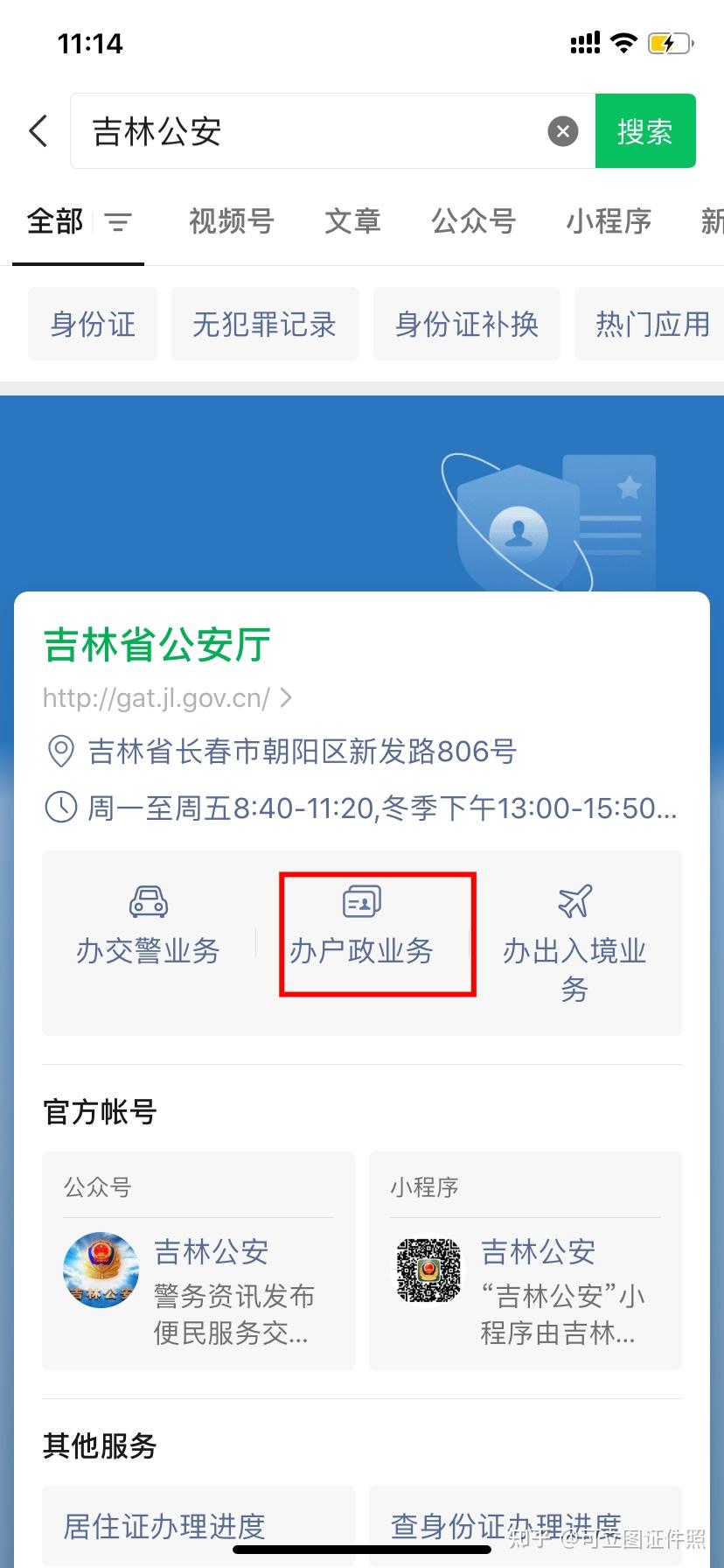Switch to the 视频号 tab
The image size is (724, 1568).
coord(232,221)
